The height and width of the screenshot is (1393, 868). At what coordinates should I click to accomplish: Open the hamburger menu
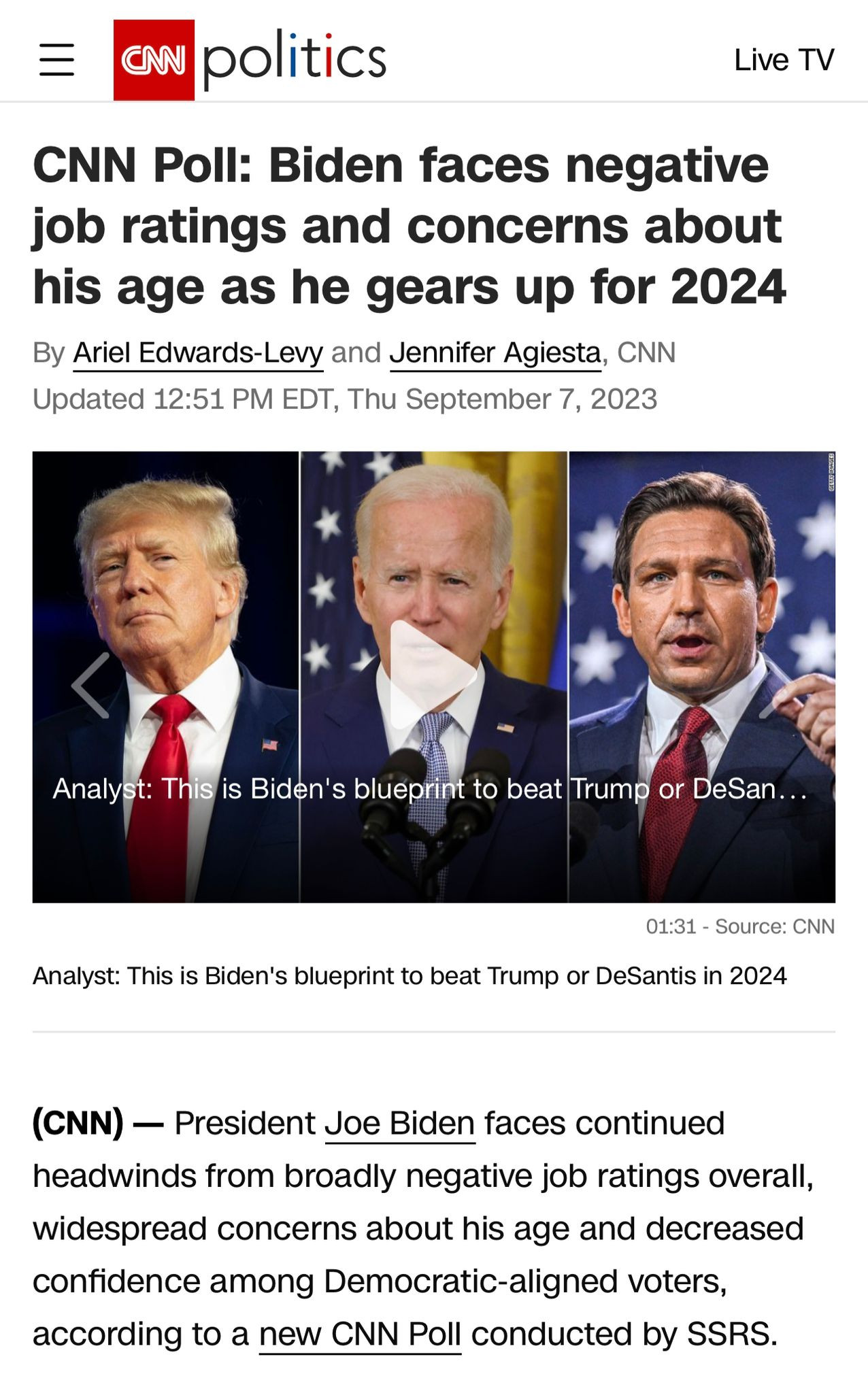point(57,60)
